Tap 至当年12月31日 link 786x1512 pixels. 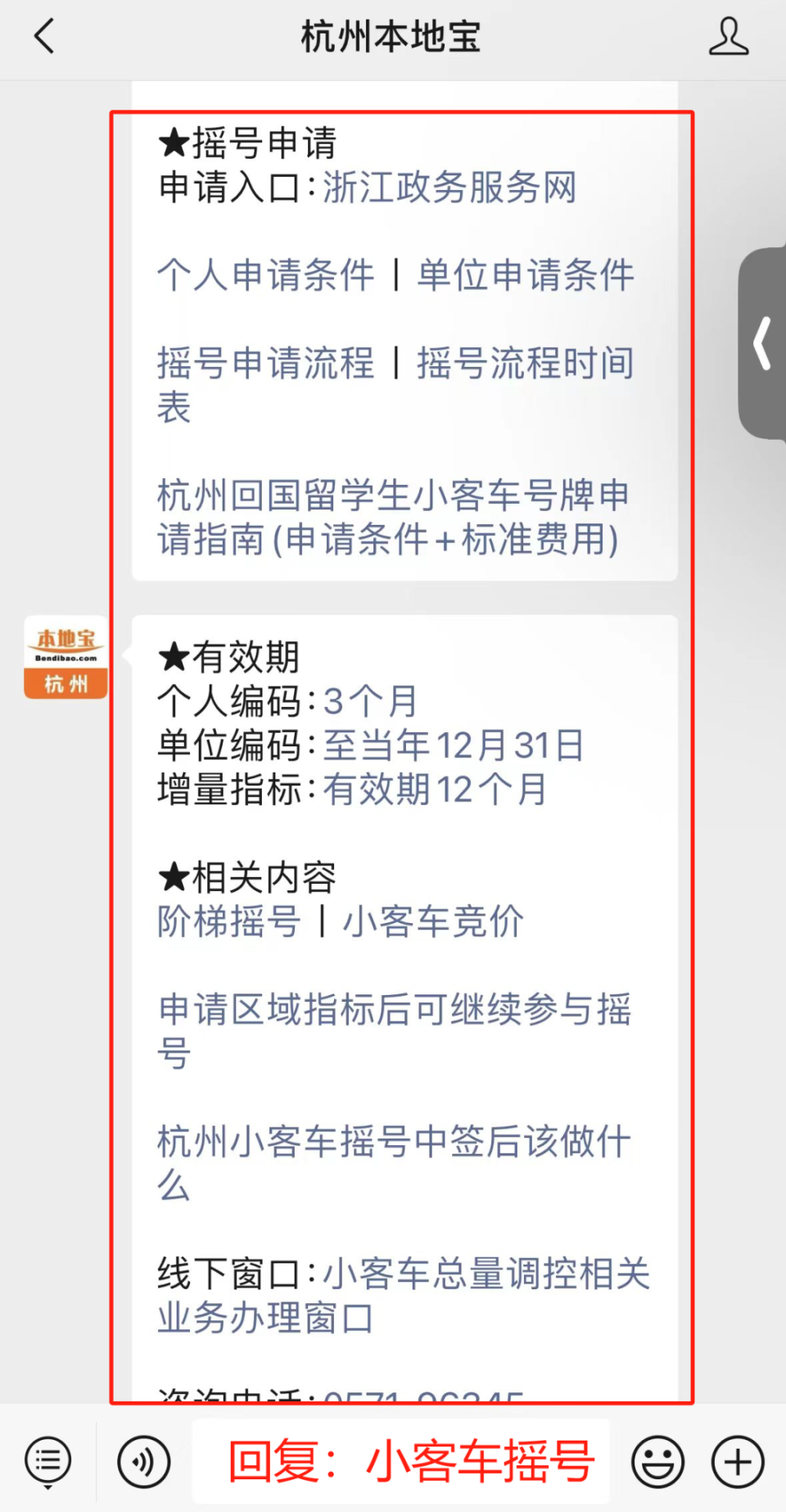pos(453,746)
